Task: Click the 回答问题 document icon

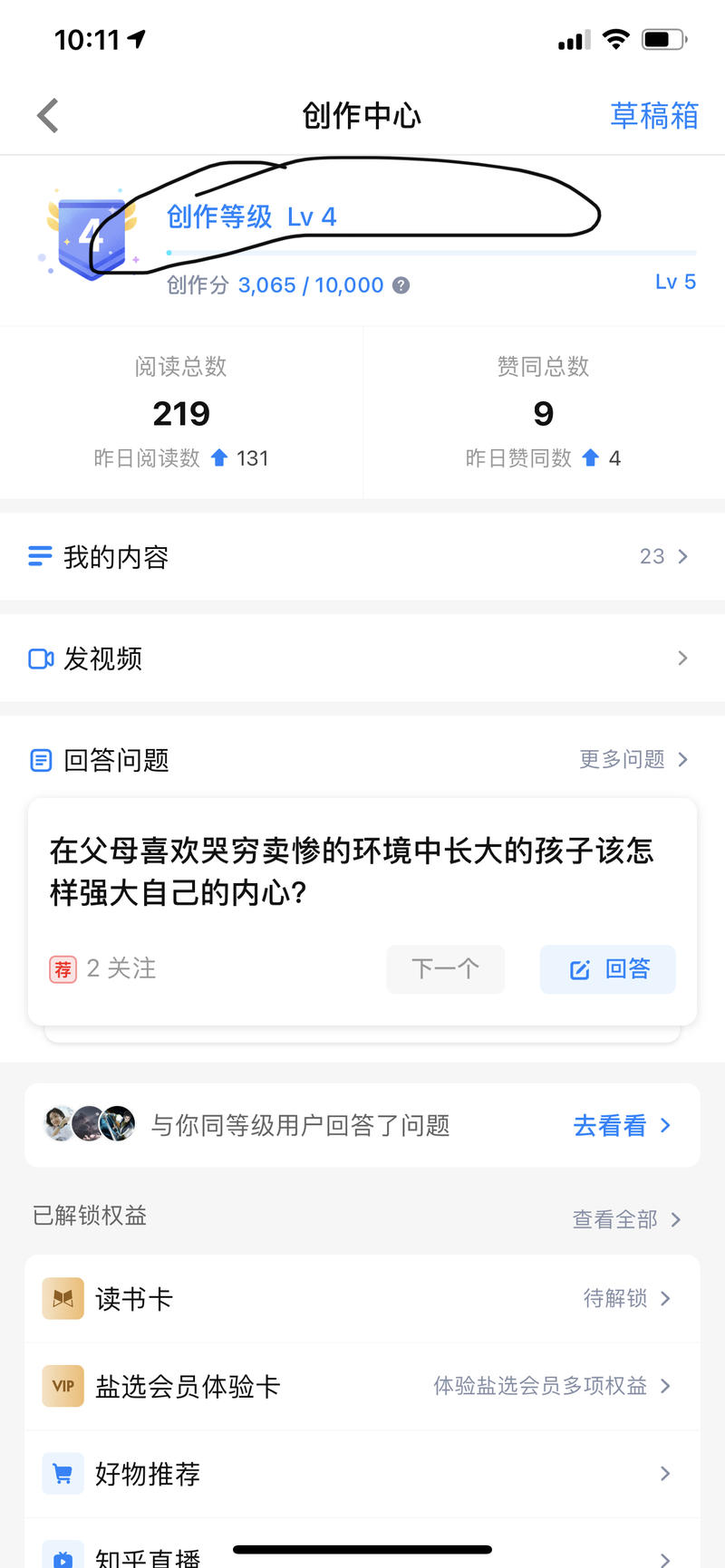Action: pyautogui.click(x=40, y=760)
